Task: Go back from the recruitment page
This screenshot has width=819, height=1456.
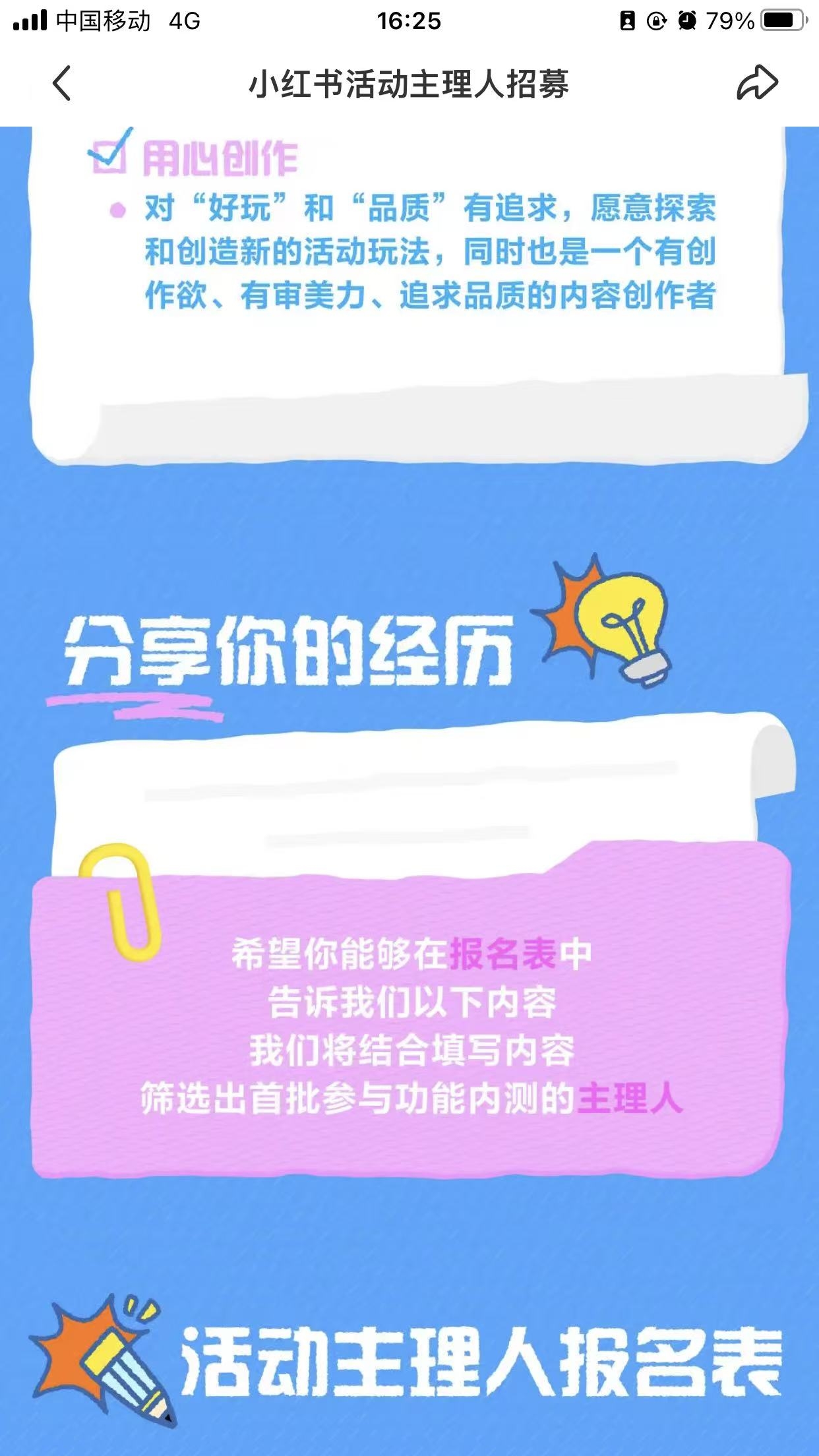Action: 61,84
